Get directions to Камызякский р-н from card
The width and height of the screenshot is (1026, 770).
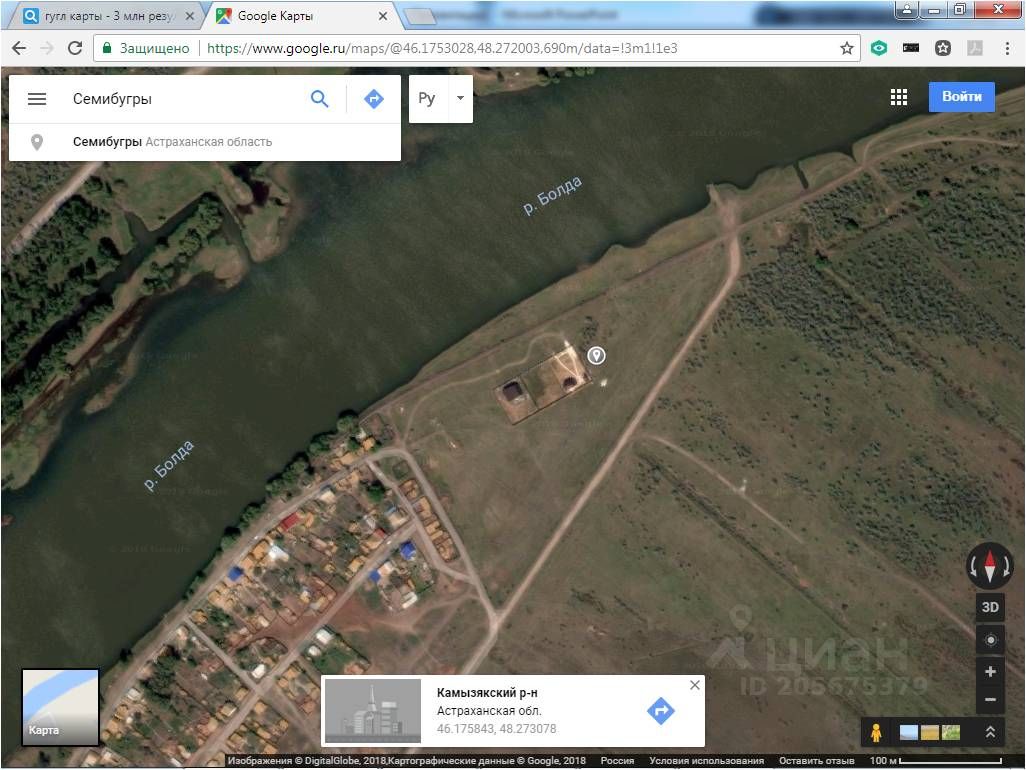pos(661,711)
